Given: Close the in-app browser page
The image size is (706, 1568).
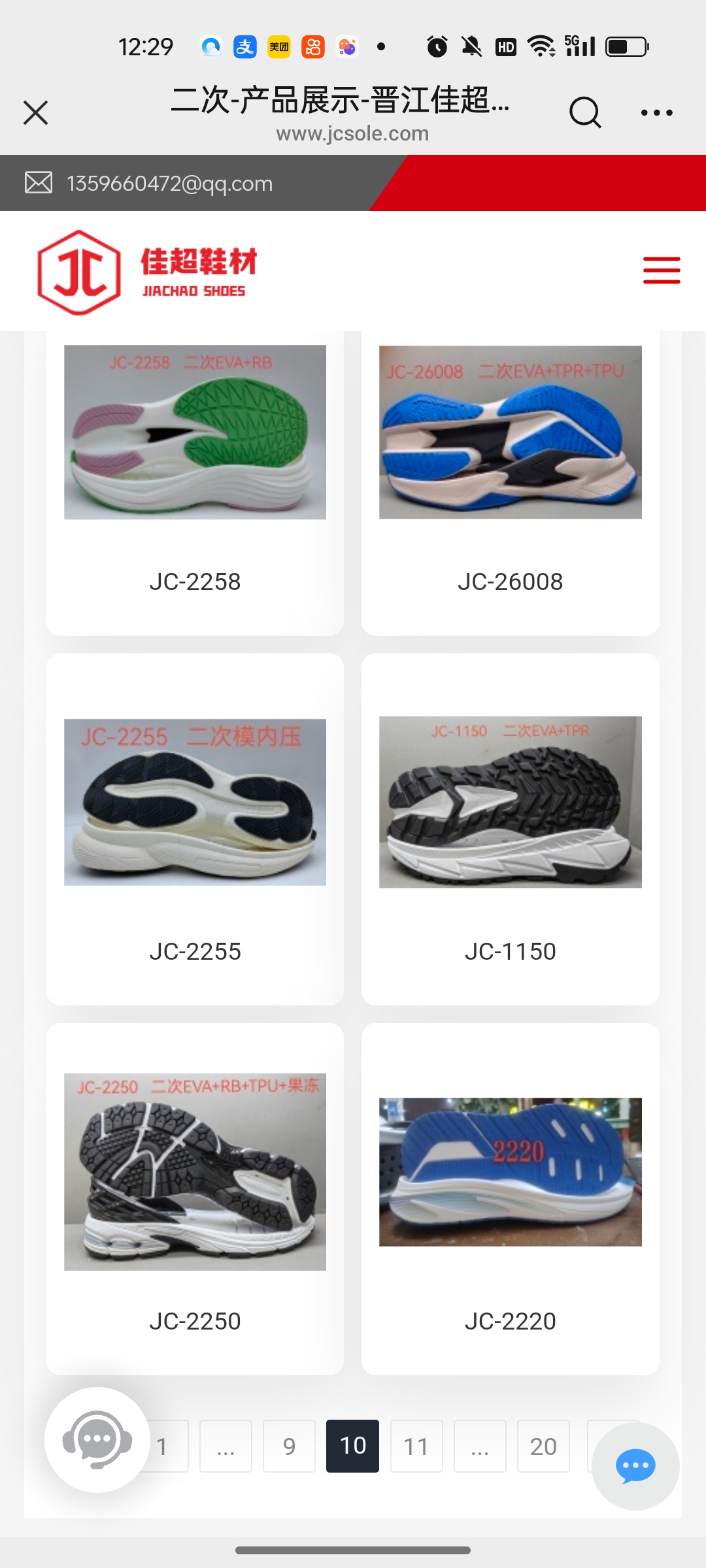Looking at the screenshot, I should click(x=36, y=112).
